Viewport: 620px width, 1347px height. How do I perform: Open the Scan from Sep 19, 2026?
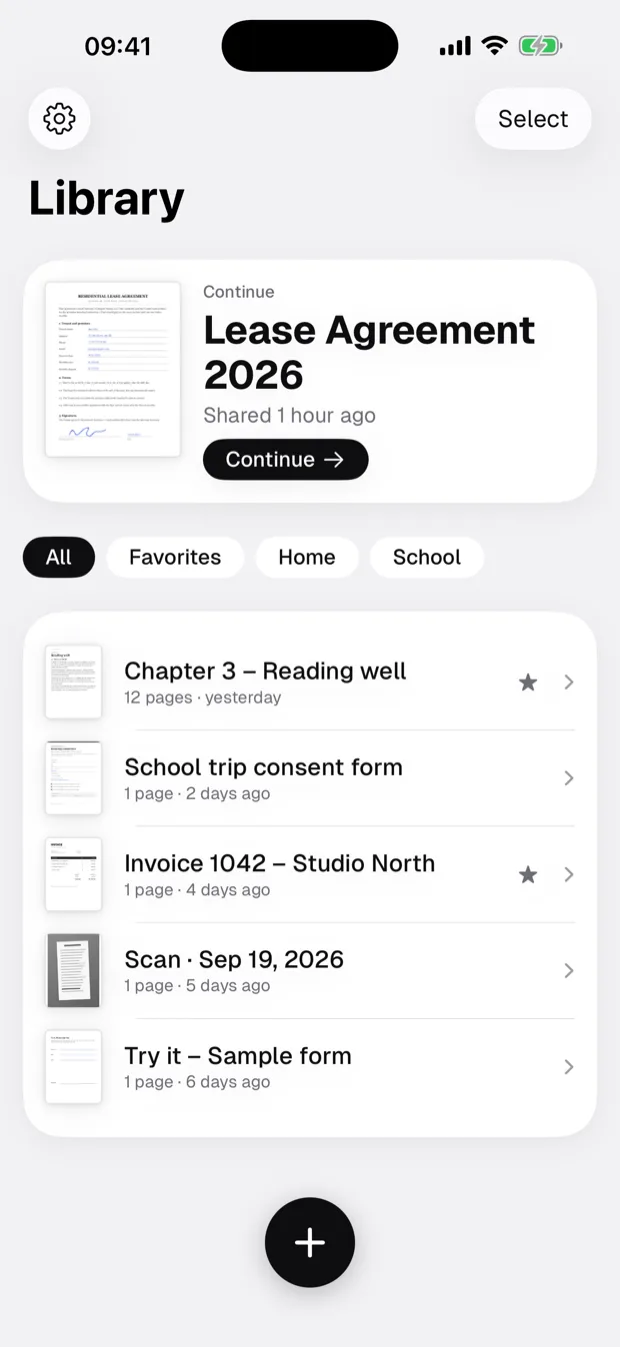point(310,970)
